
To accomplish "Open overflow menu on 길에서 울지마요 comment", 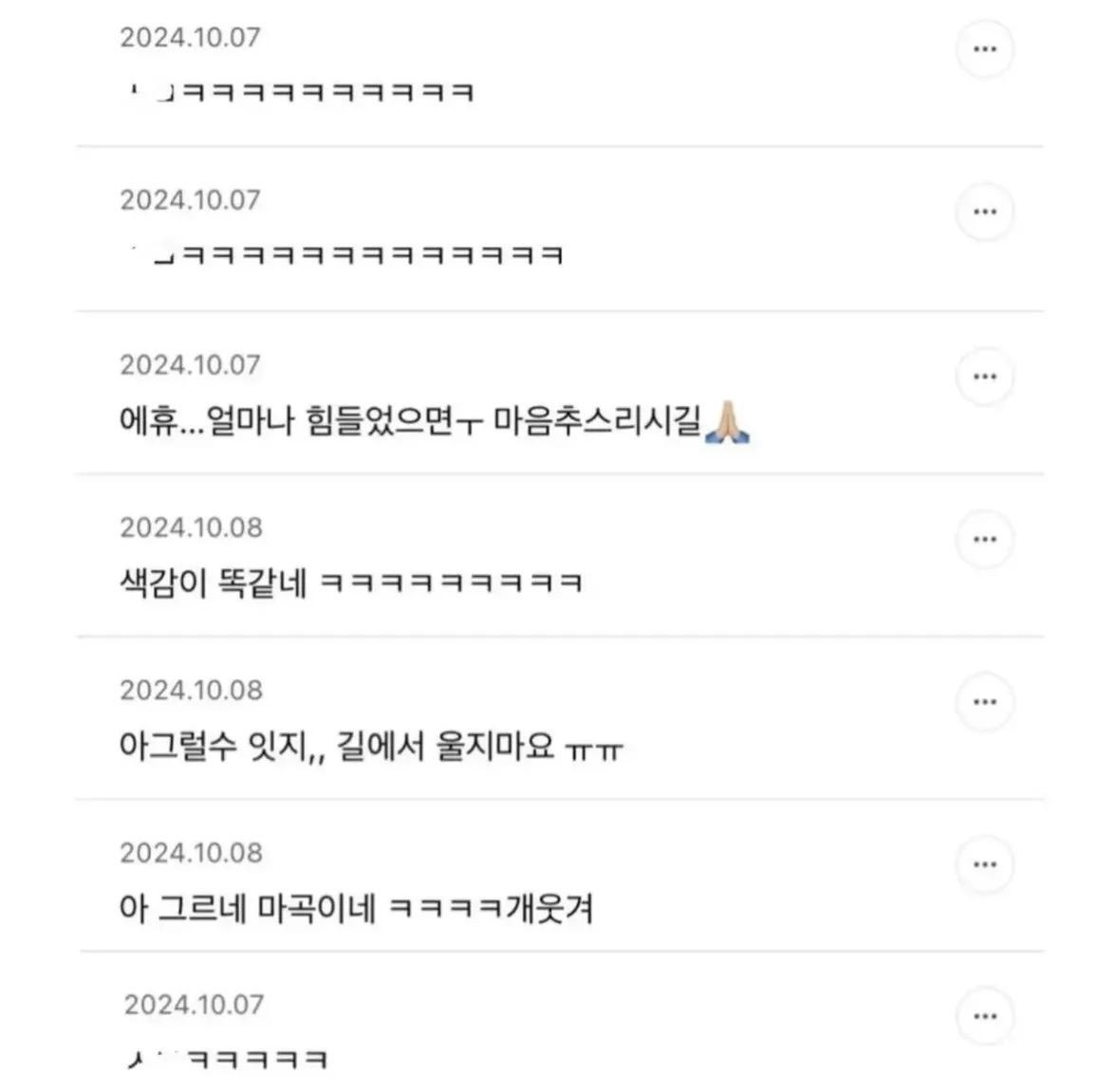I will point(984,702).
